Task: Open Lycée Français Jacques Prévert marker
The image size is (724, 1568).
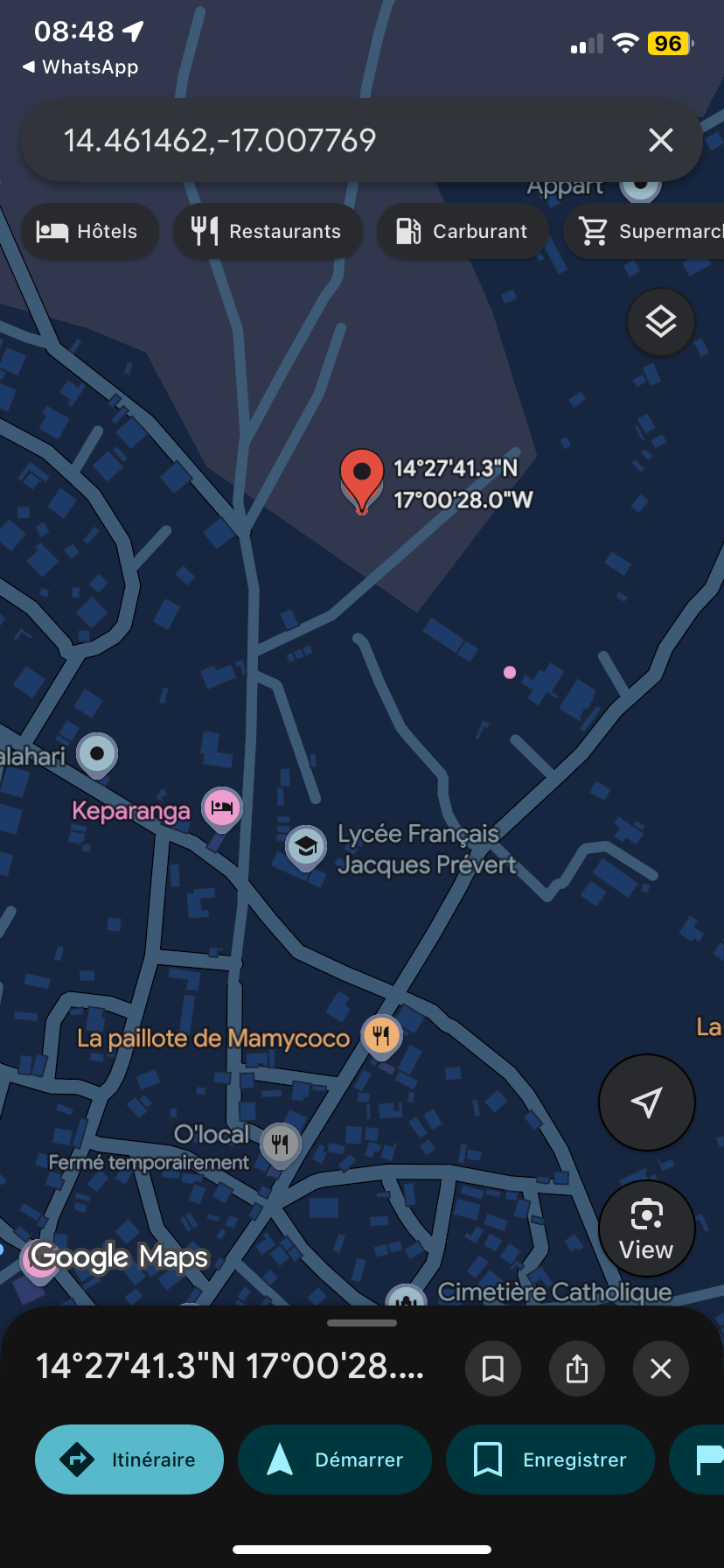Action: 306,846
